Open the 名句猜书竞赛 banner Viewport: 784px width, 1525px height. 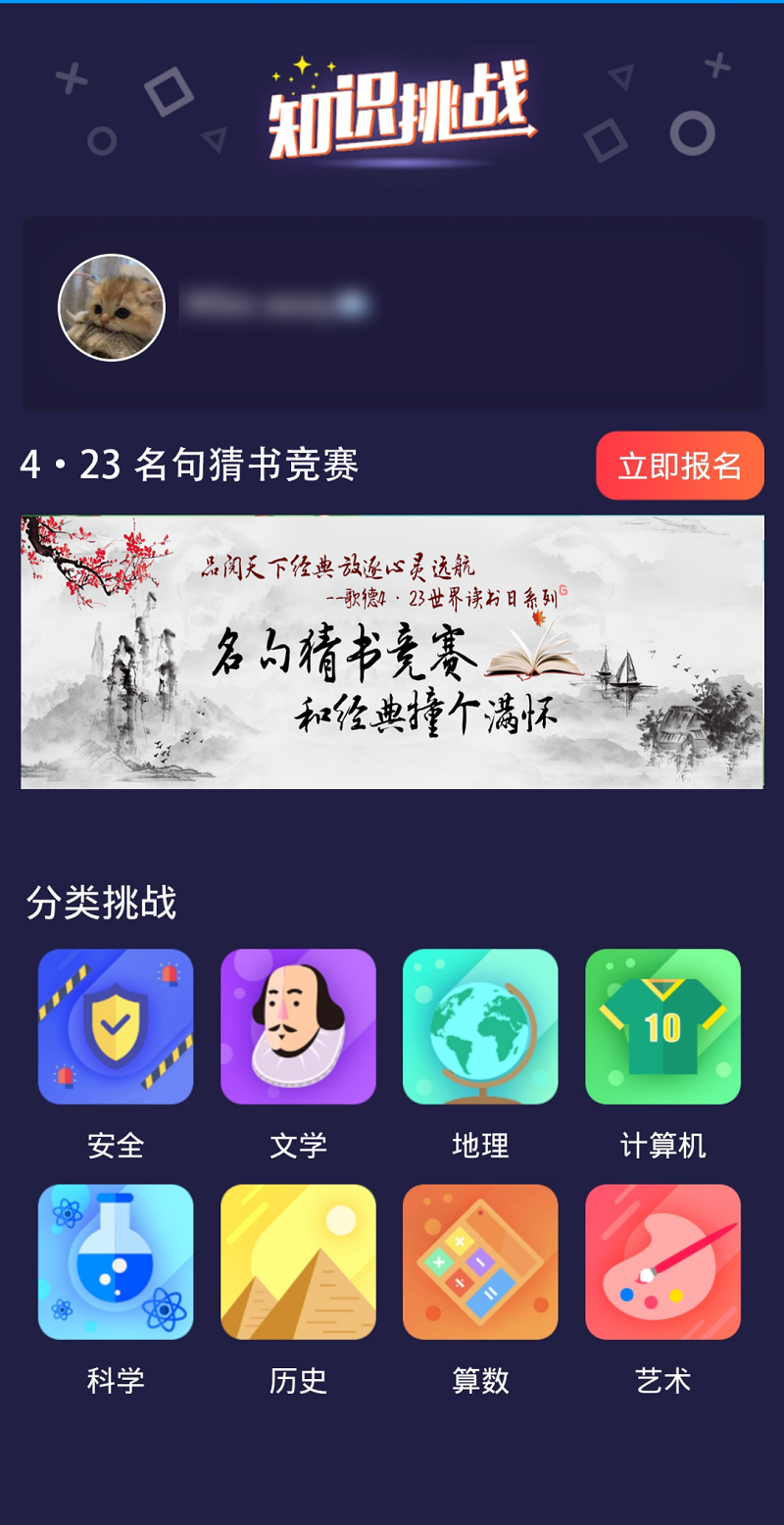[x=392, y=652]
